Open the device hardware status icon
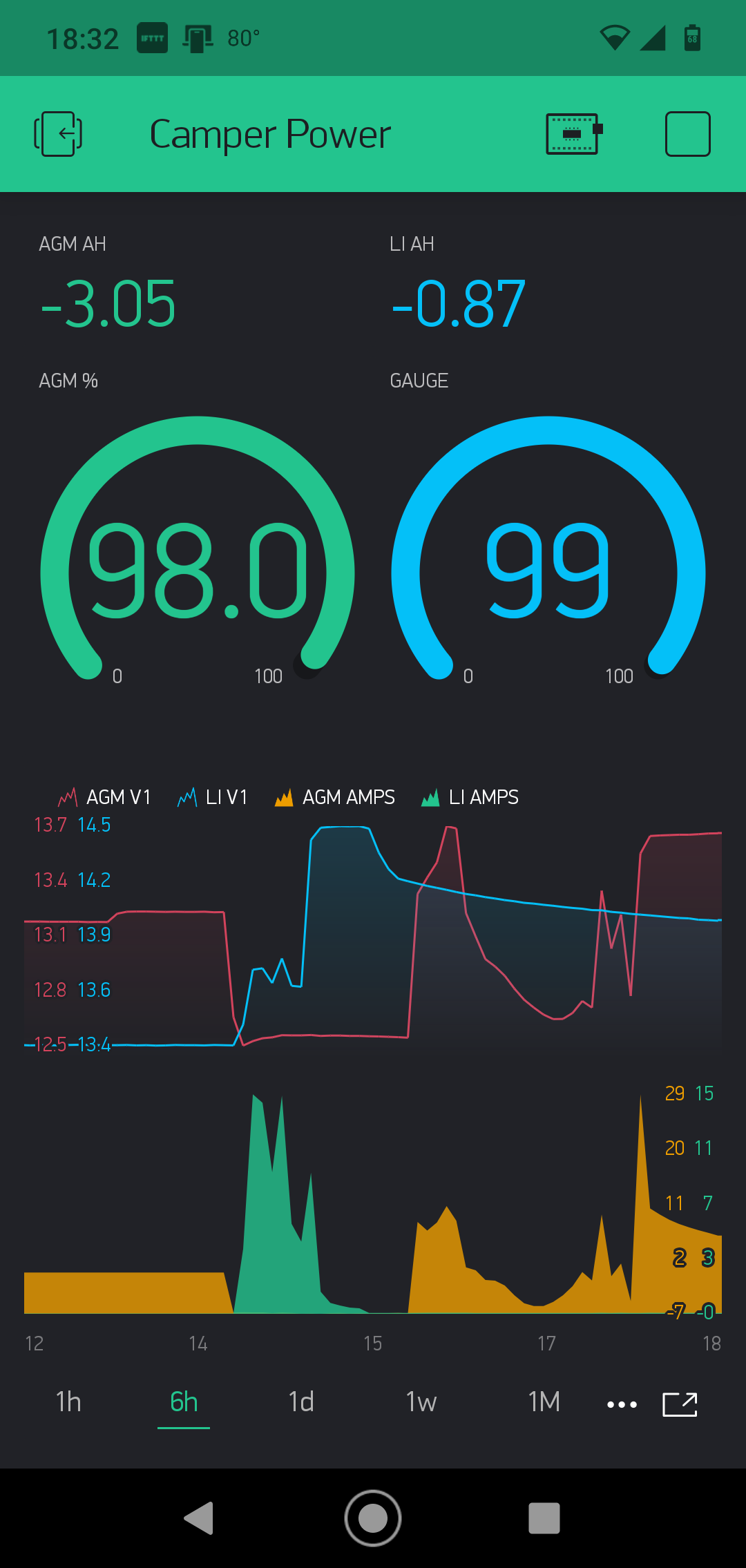Screen dimensions: 746x1568 (573, 134)
